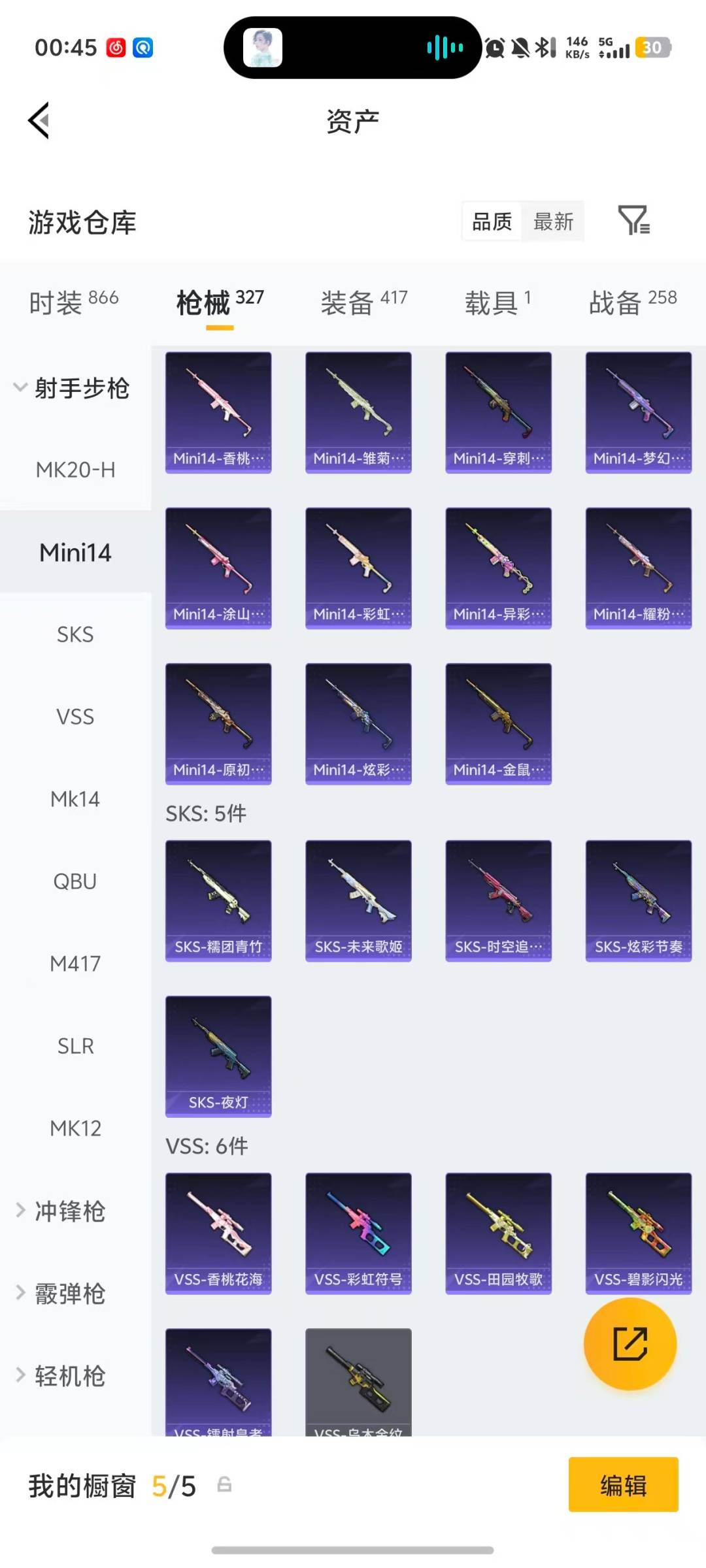This screenshot has width=706, height=1568.
Task: Sort by 品质
Action: (x=492, y=222)
